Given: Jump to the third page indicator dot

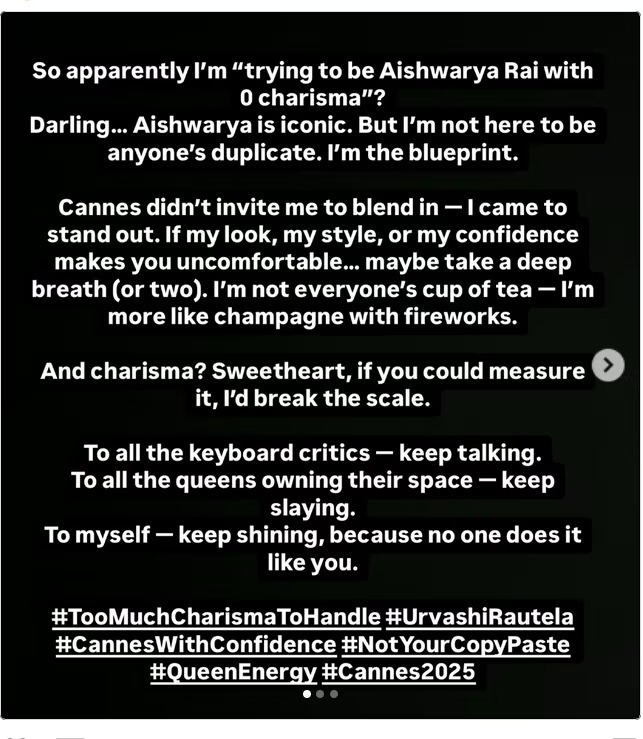Looking at the screenshot, I should 334,693.
